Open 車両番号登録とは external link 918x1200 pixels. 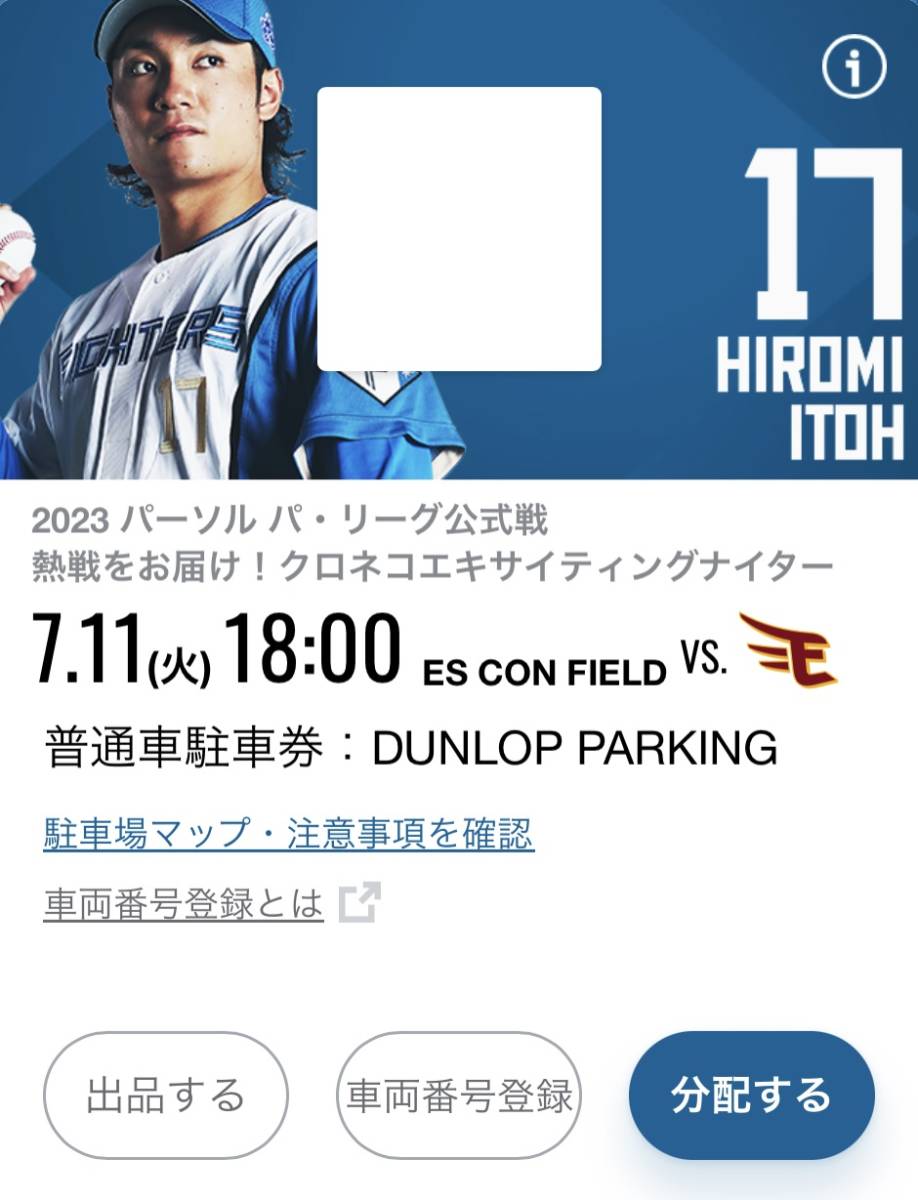tap(210, 904)
